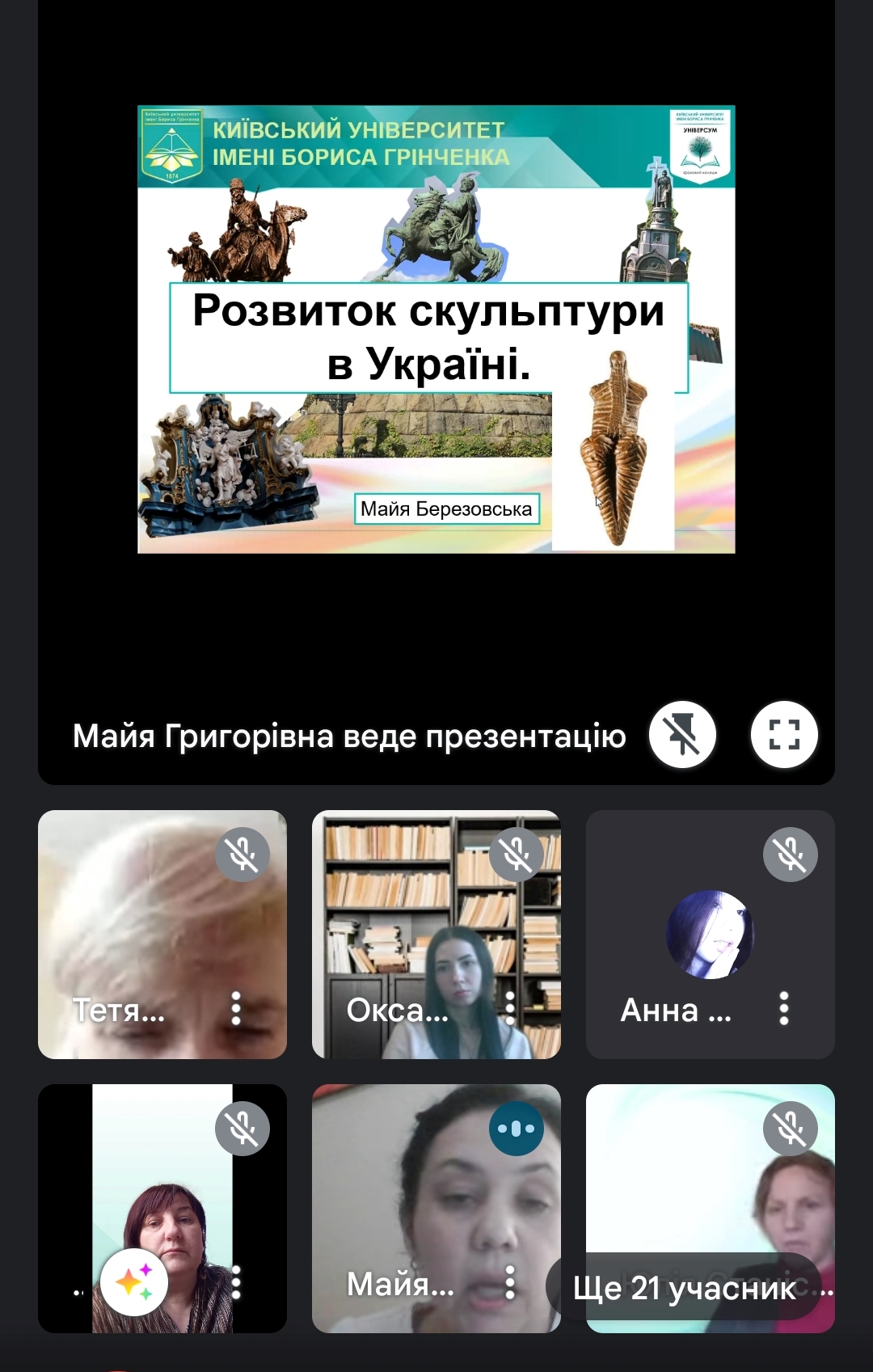Open options menu for Окса... tile
This screenshot has width=873, height=1372.
pos(510,1008)
